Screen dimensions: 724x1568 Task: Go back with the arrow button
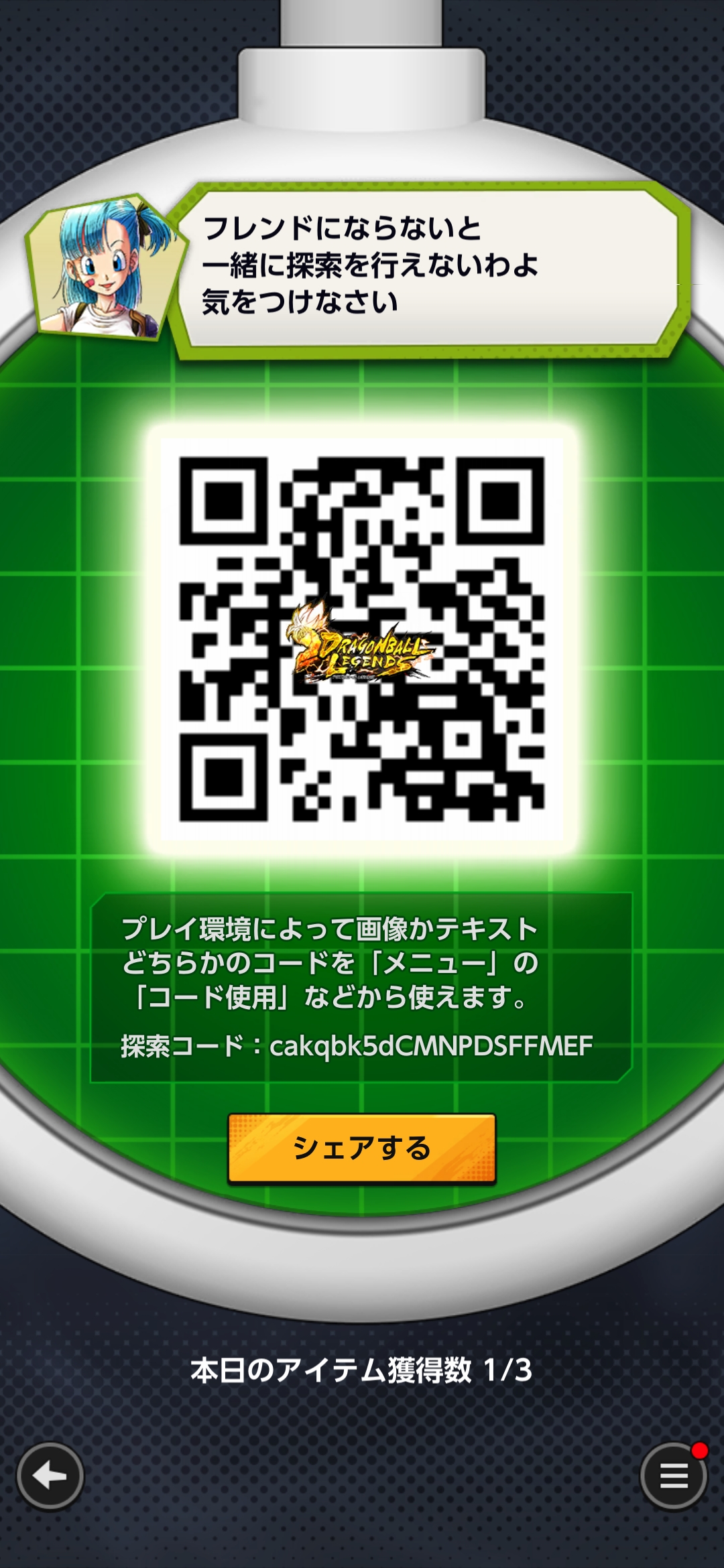coord(50,1476)
